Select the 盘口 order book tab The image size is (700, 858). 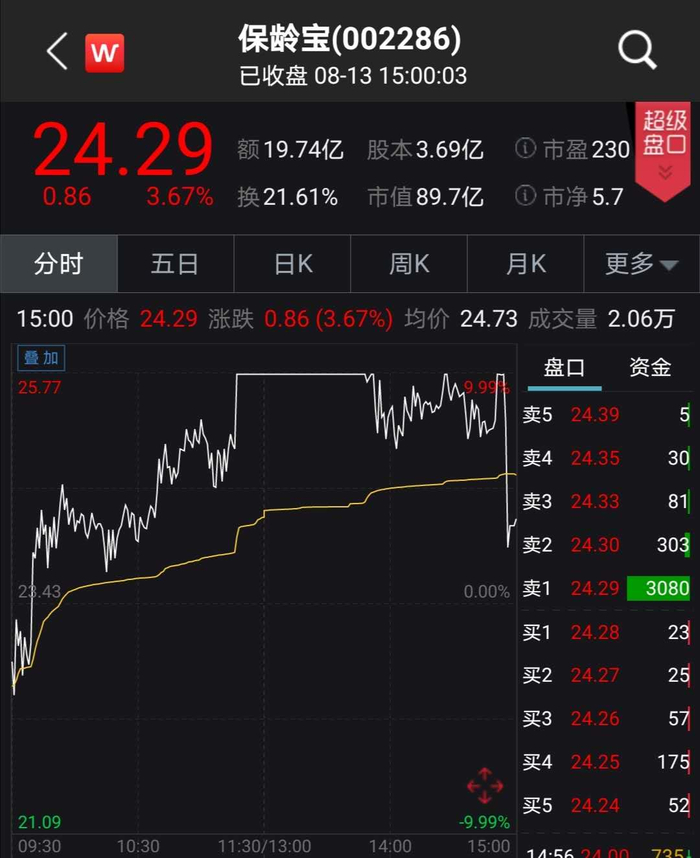(x=564, y=367)
